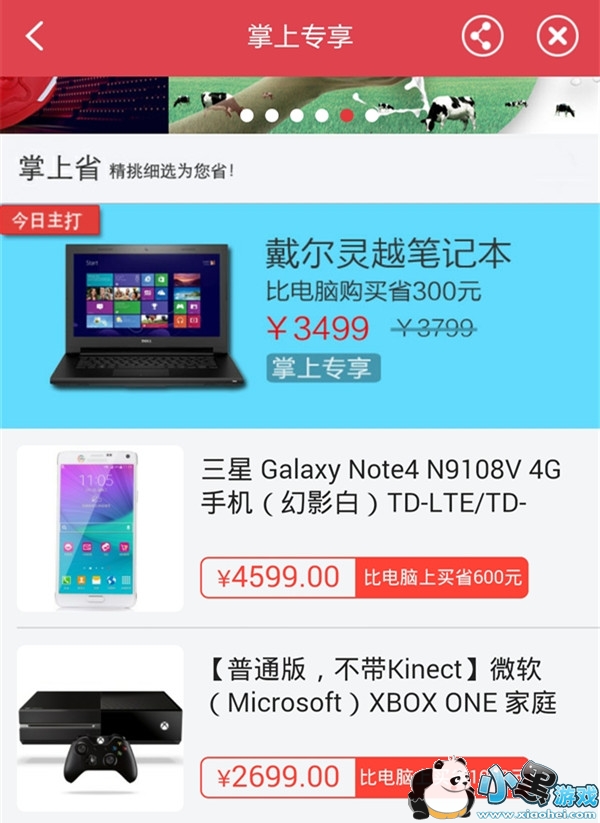
Task: Open the 三星 Galaxy Note4 product
Action: 380,487
